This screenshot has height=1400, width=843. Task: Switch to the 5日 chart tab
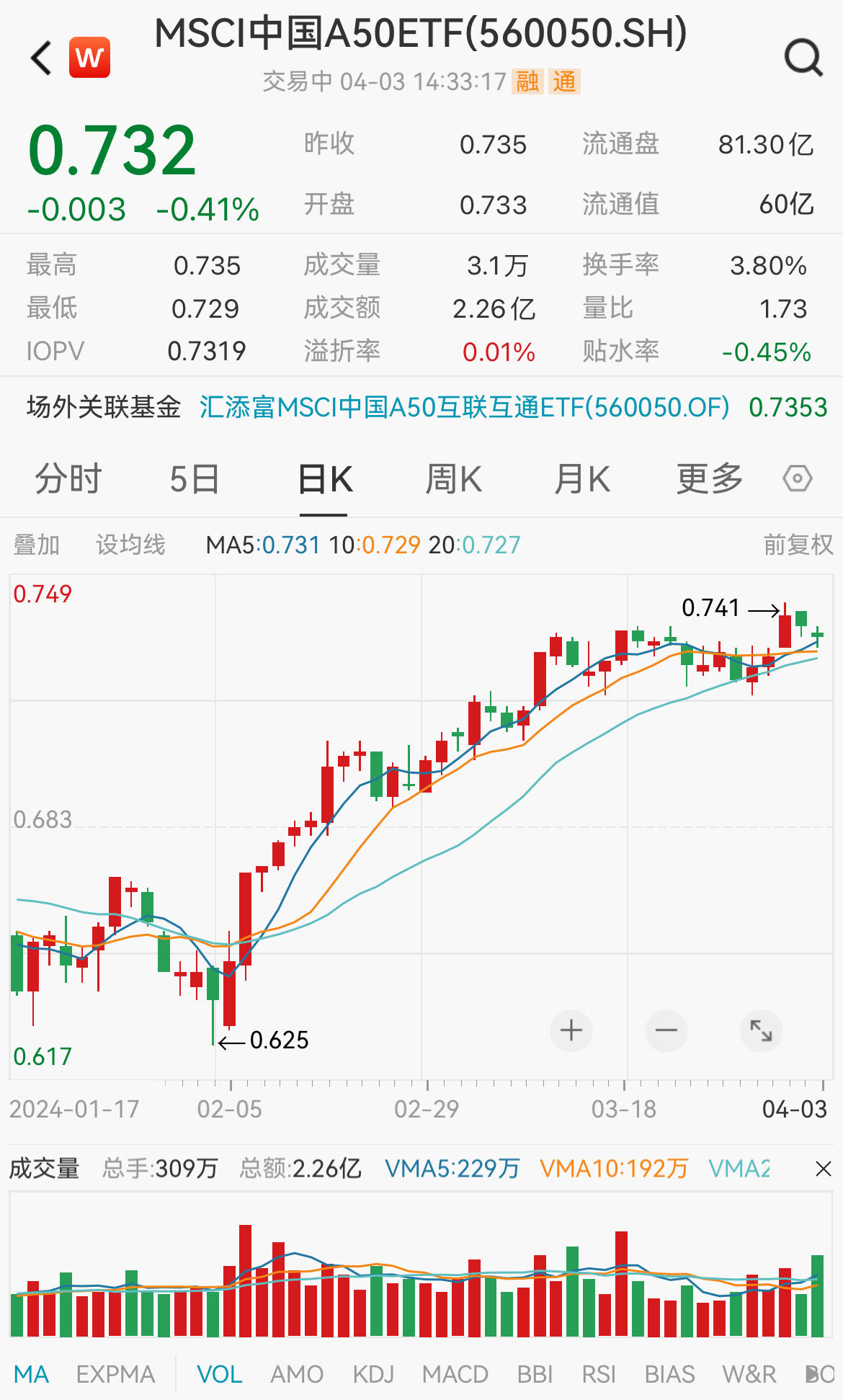pyautogui.click(x=195, y=479)
